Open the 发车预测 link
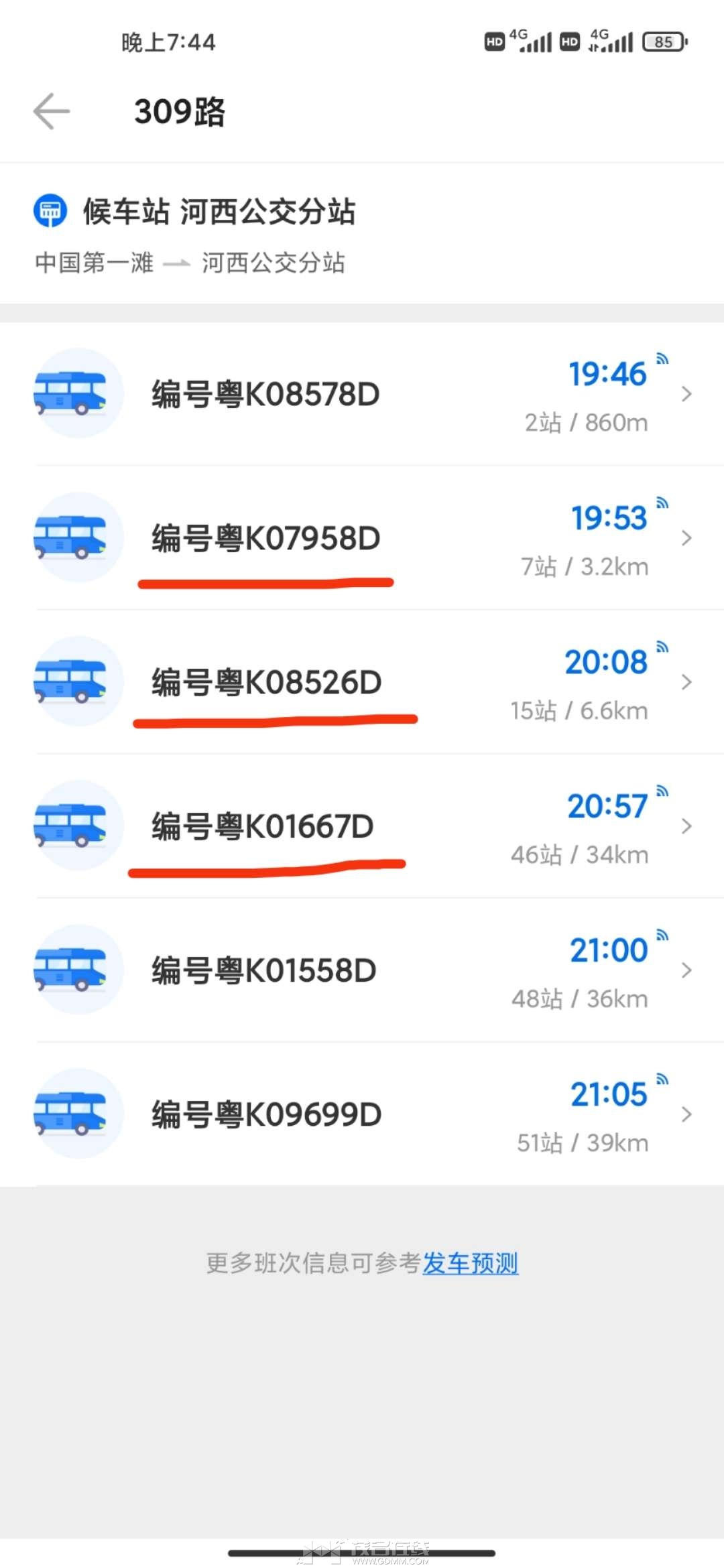Viewport: 724px width, 1568px height. coord(470,1264)
